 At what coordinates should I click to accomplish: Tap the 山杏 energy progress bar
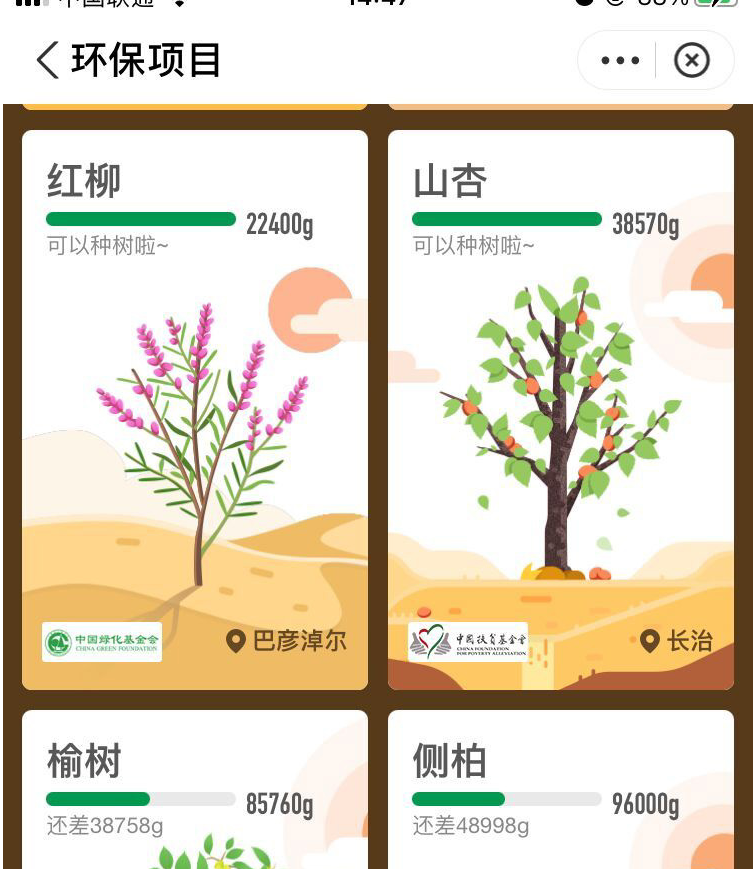tap(507, 218)
